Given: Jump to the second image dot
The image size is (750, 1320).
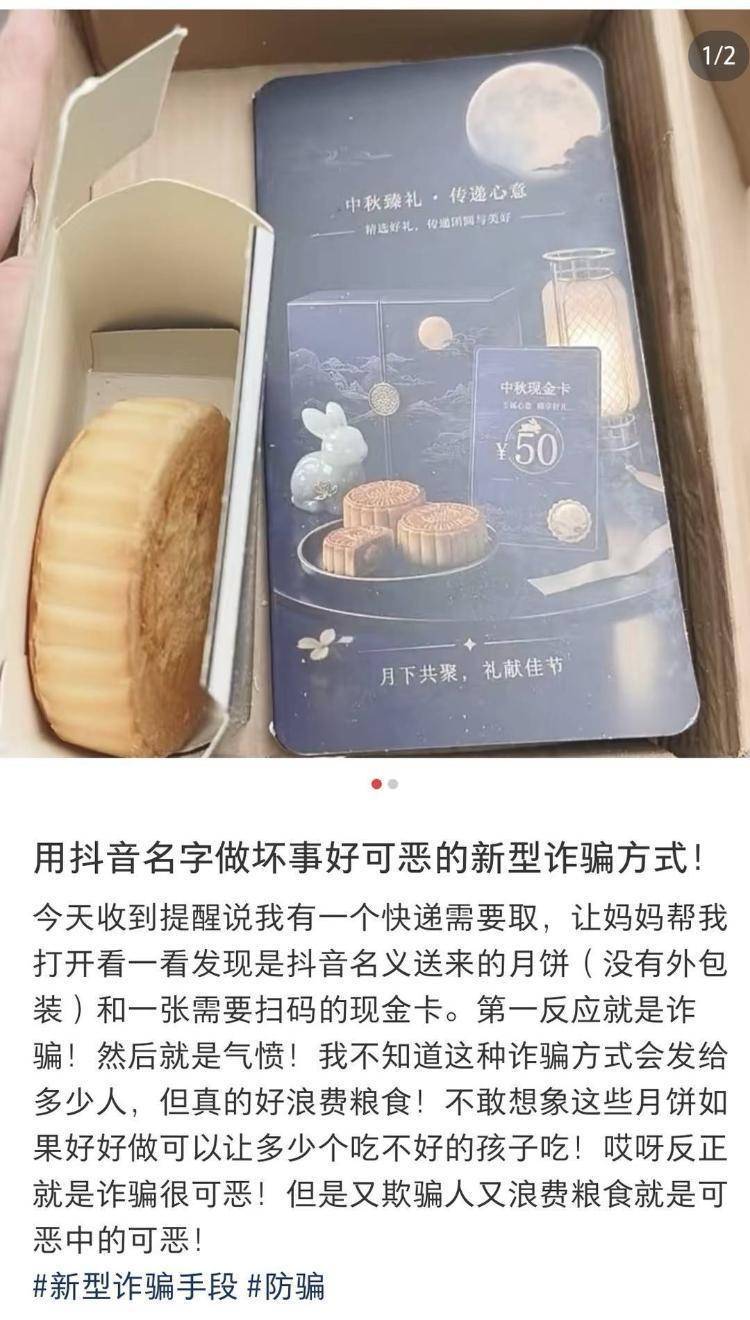Looking at the screenshot, I should 393,784.
